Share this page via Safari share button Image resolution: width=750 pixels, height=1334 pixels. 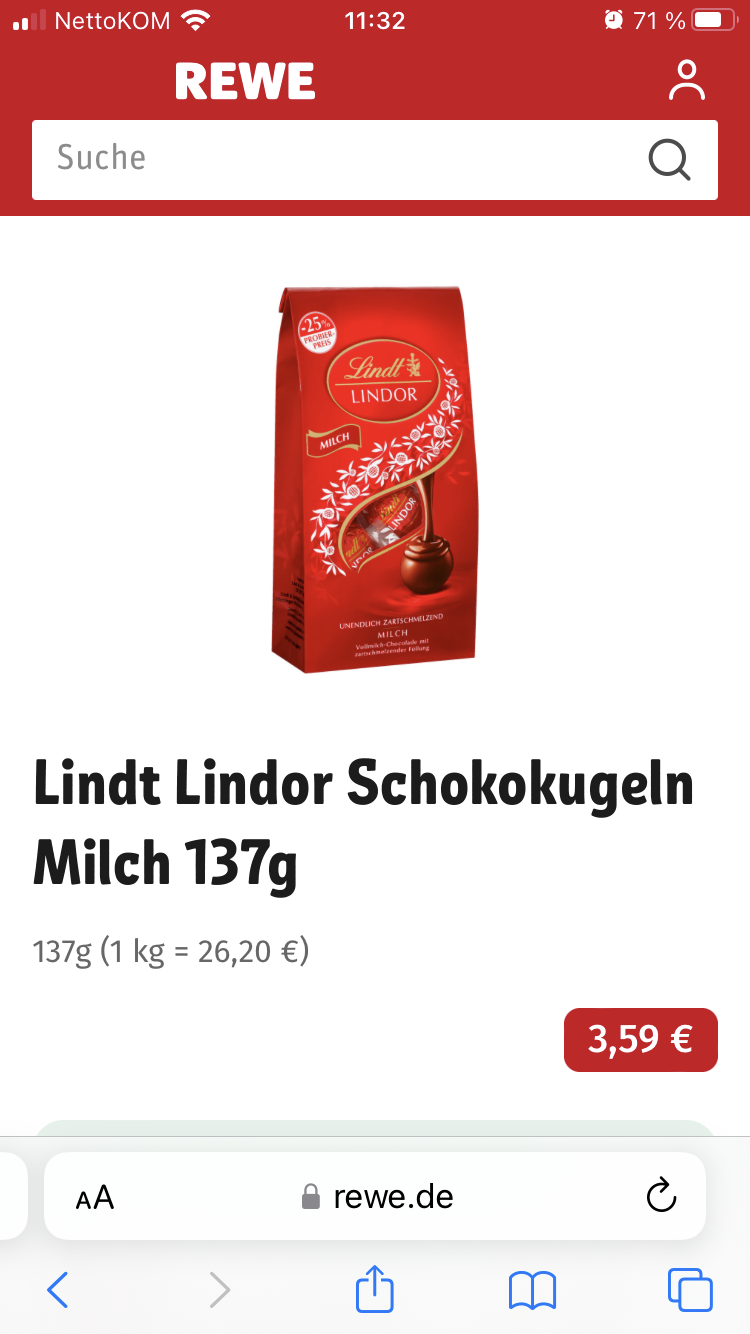click(375, 1289)
